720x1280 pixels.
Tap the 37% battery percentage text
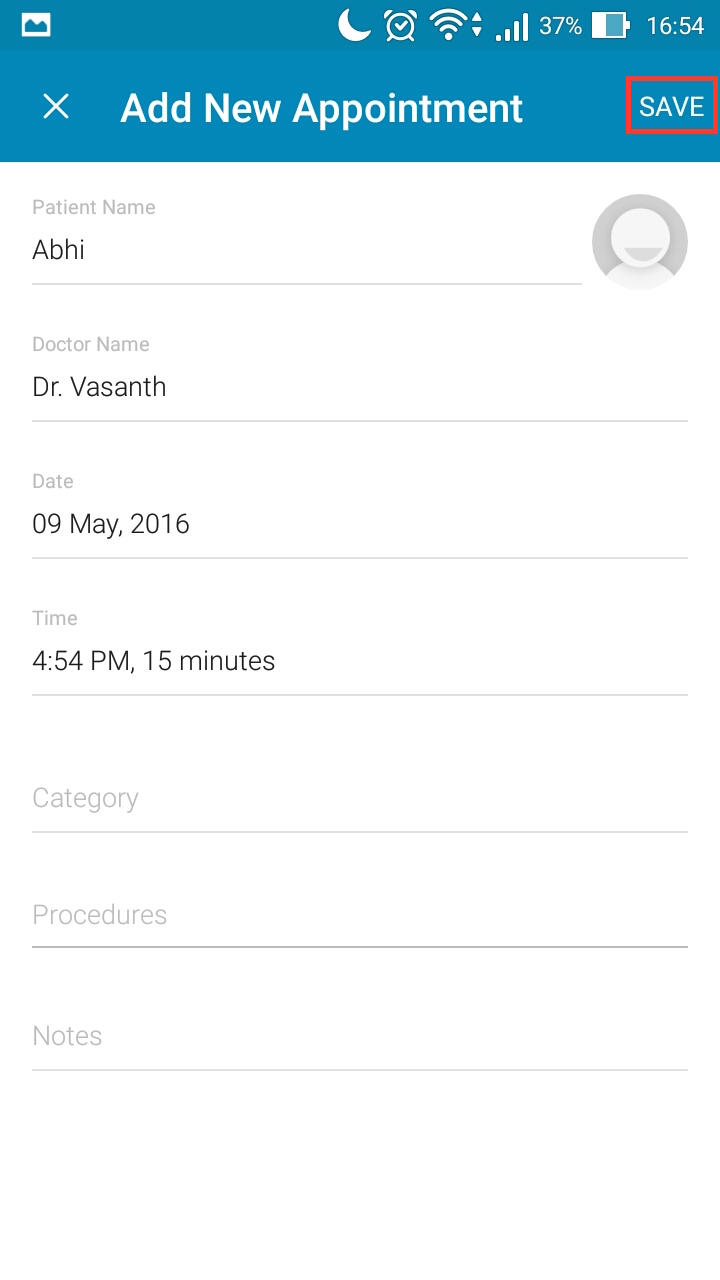[557, 25]
